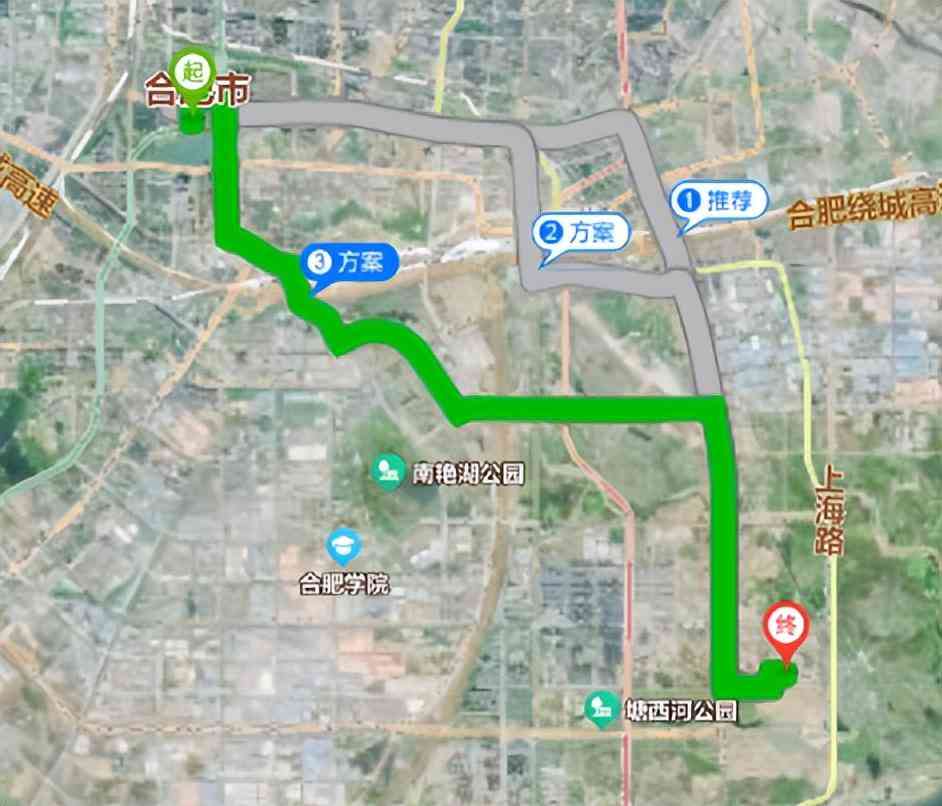Open the 合肥学院 place marker
This screenshot has width=942, height=806.
coord(343,545)
